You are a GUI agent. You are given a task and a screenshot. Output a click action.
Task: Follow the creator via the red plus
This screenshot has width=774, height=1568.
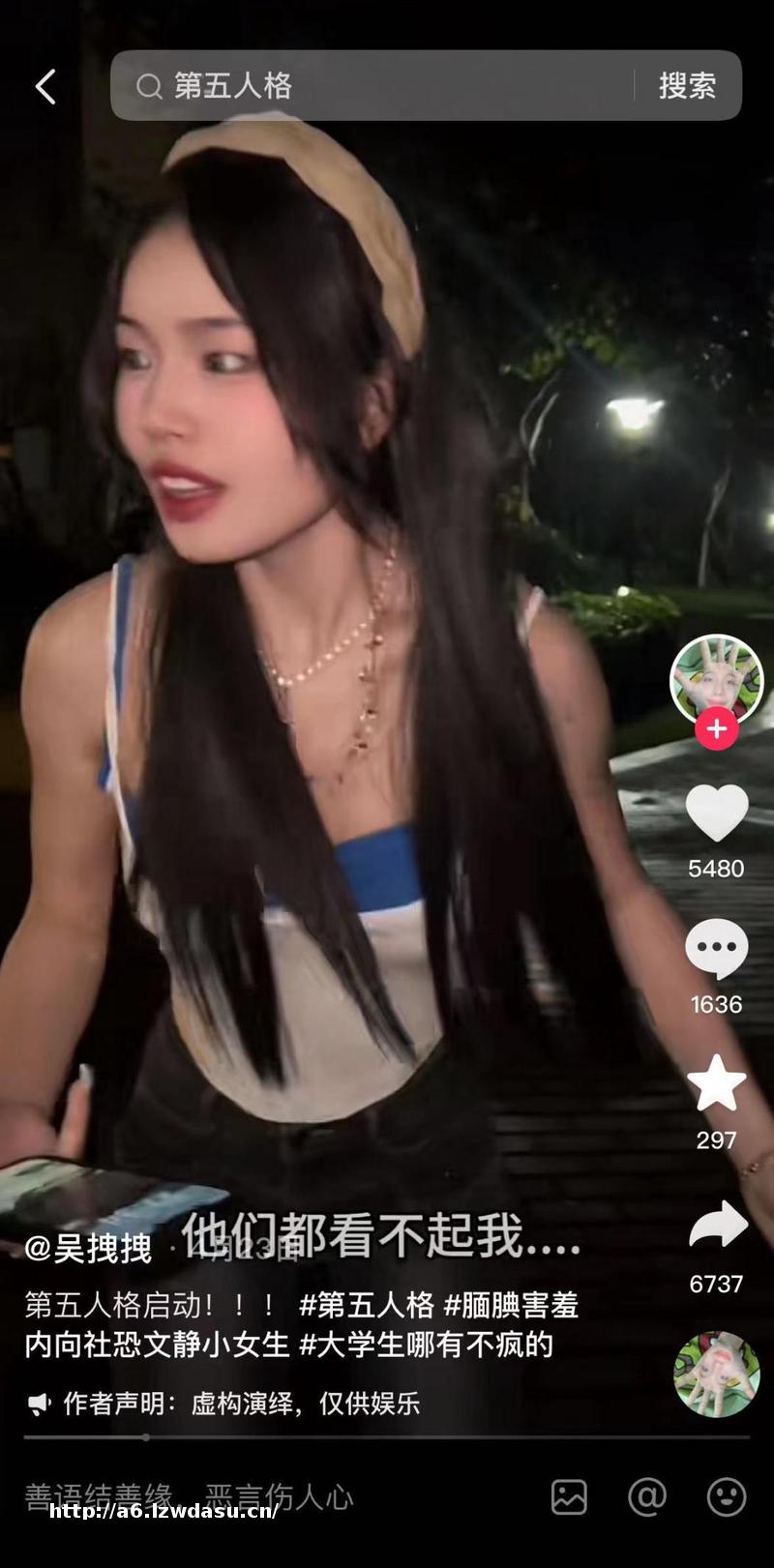(x=717, y=728)
